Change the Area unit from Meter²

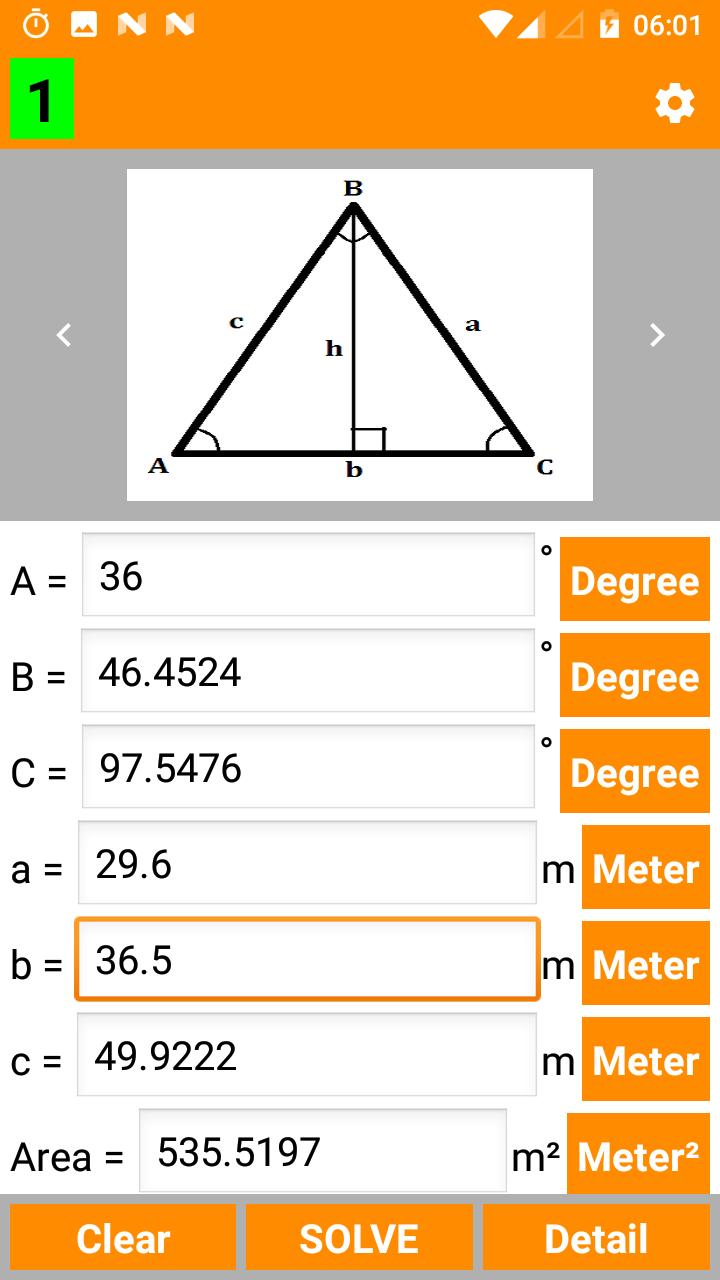[638, 1154]
